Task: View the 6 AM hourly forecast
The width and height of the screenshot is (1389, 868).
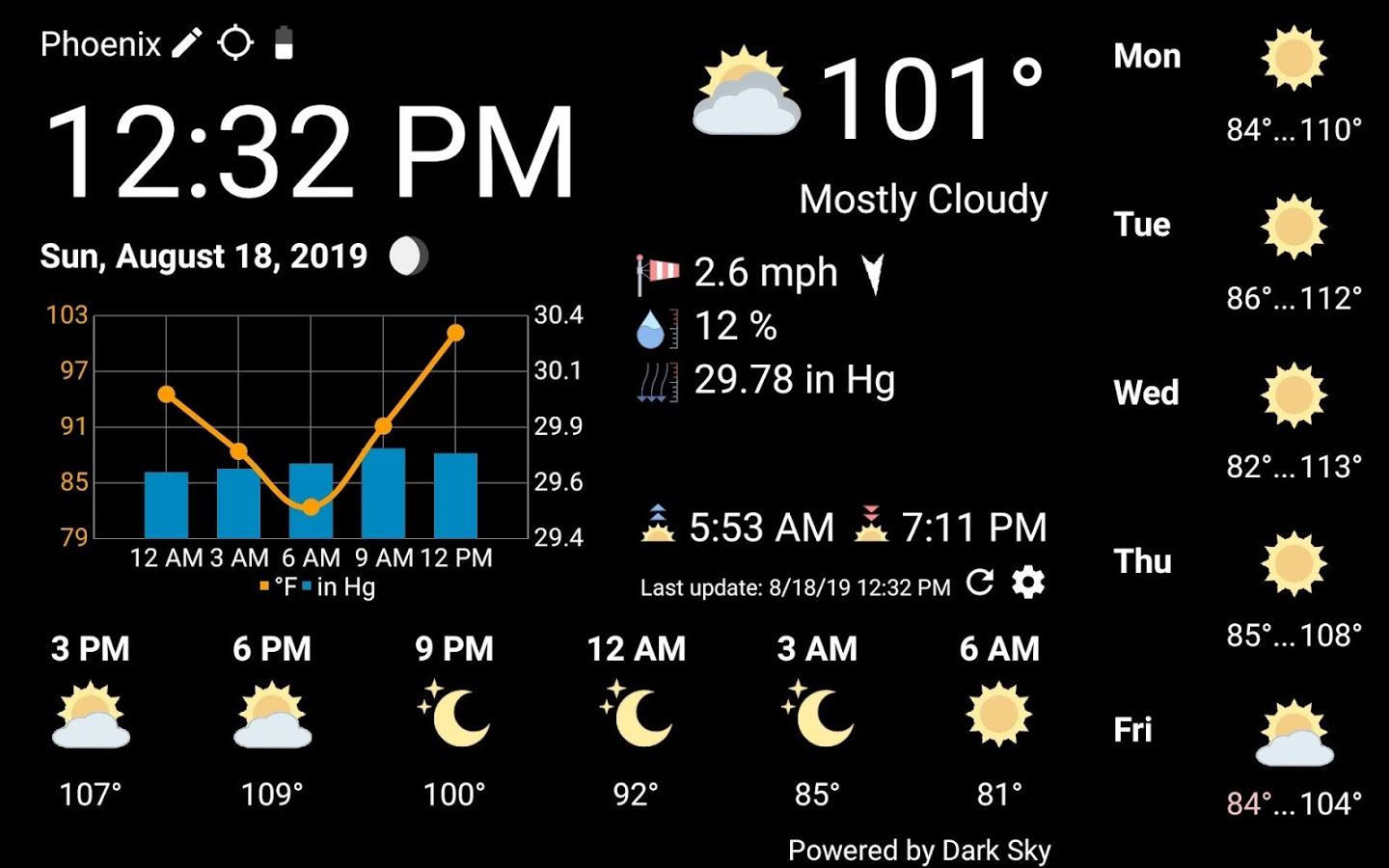Action: (x=999, y=719)
